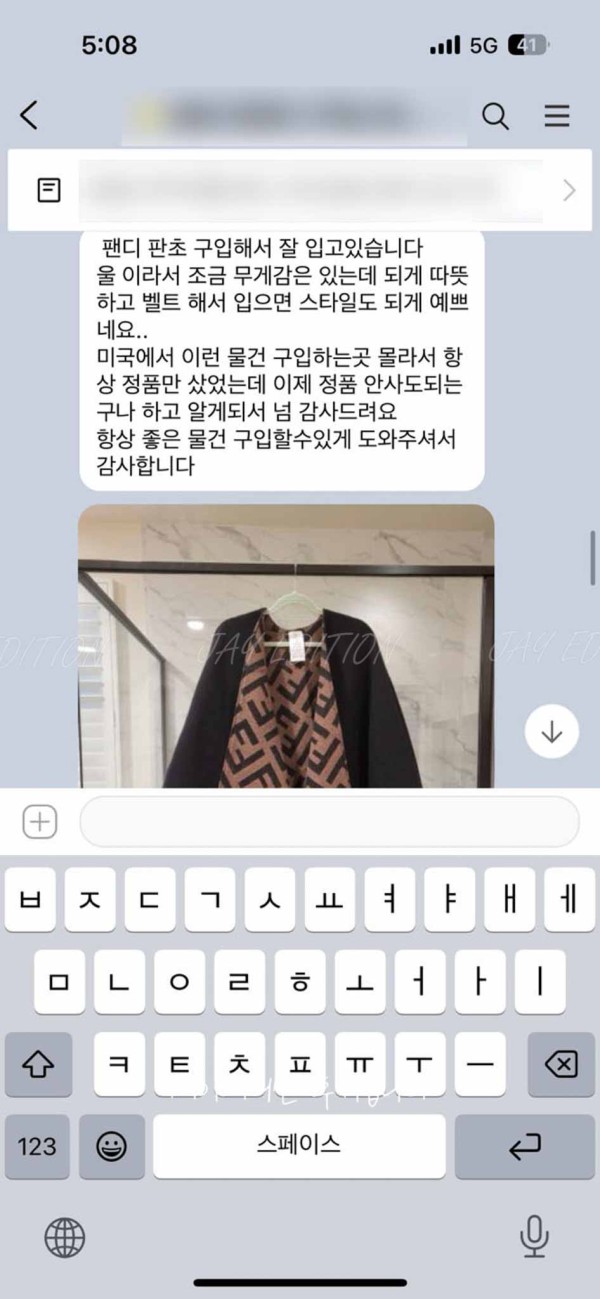The height and width of the screenshot is (1299, 600).
Task: Jump to the latest message arrow
Action: [x=552, y=732]
